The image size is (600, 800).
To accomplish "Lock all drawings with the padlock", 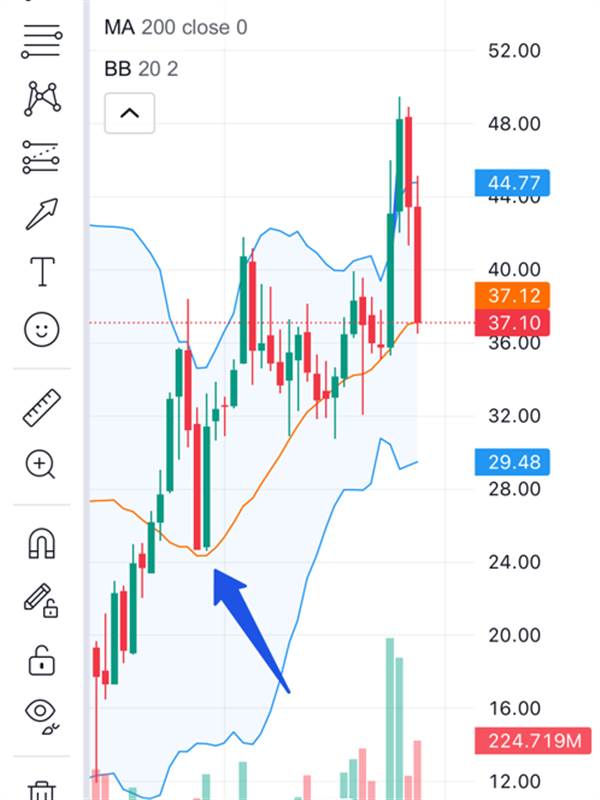I will 41,660.
